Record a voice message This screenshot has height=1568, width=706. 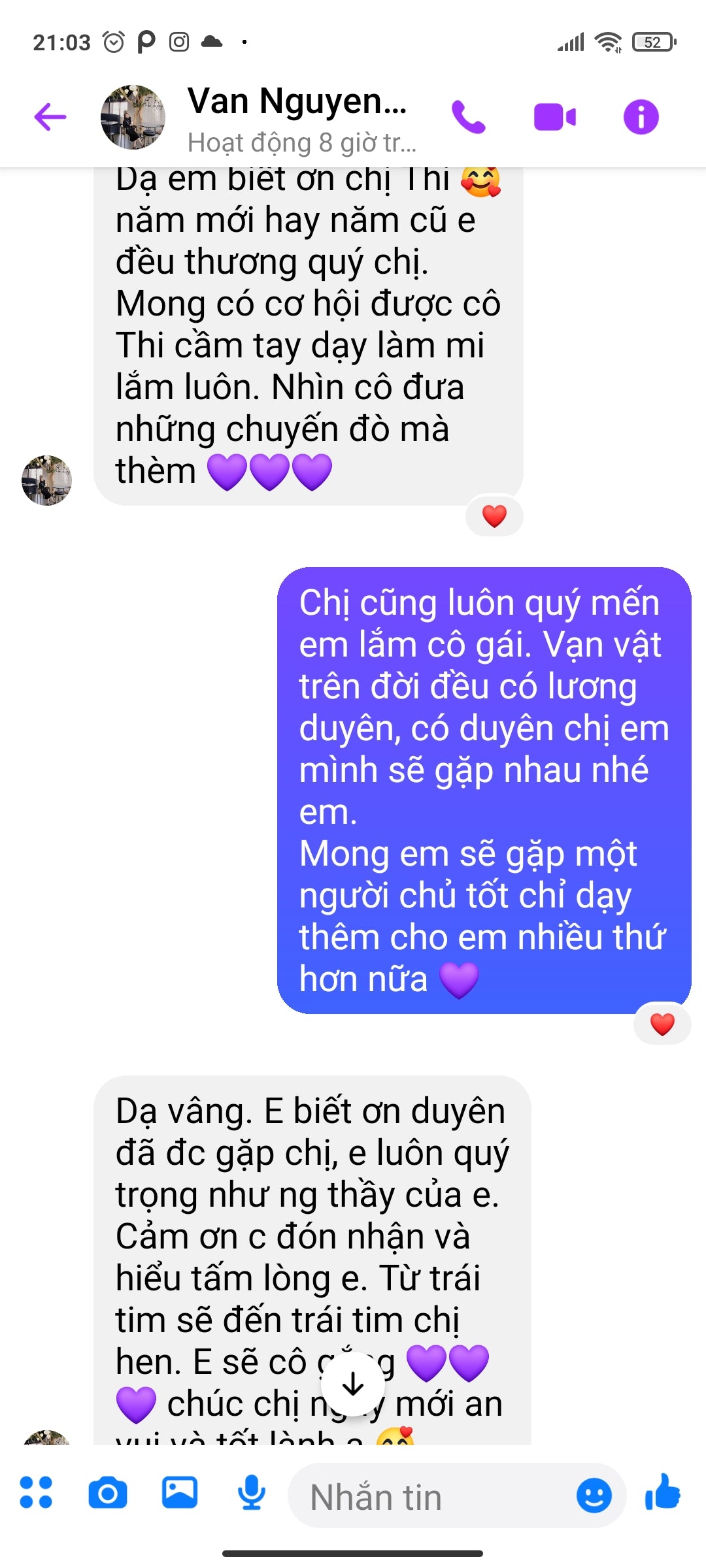251,1493
